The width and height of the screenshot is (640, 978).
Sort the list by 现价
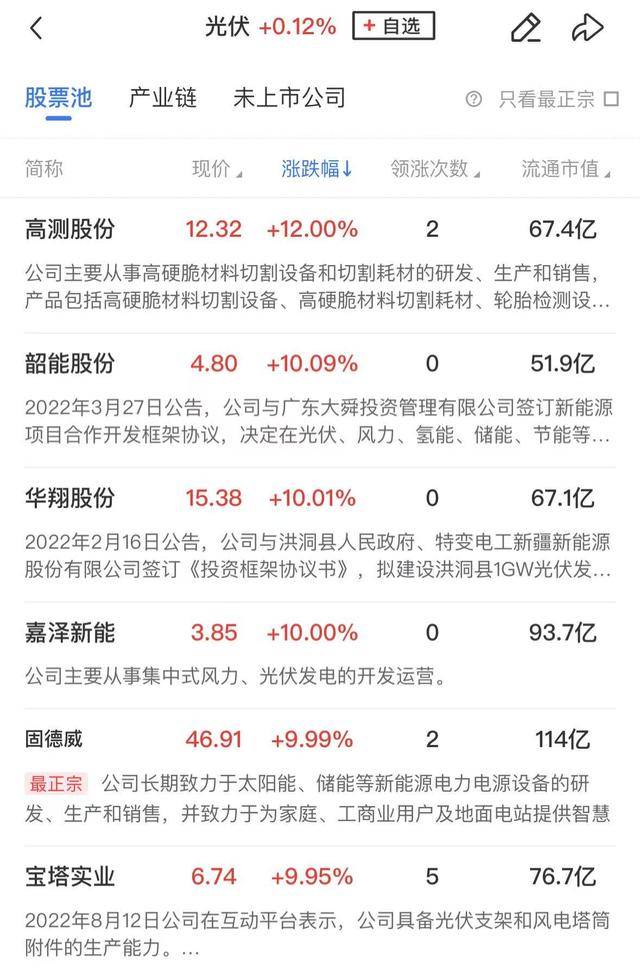coord(216,169)
